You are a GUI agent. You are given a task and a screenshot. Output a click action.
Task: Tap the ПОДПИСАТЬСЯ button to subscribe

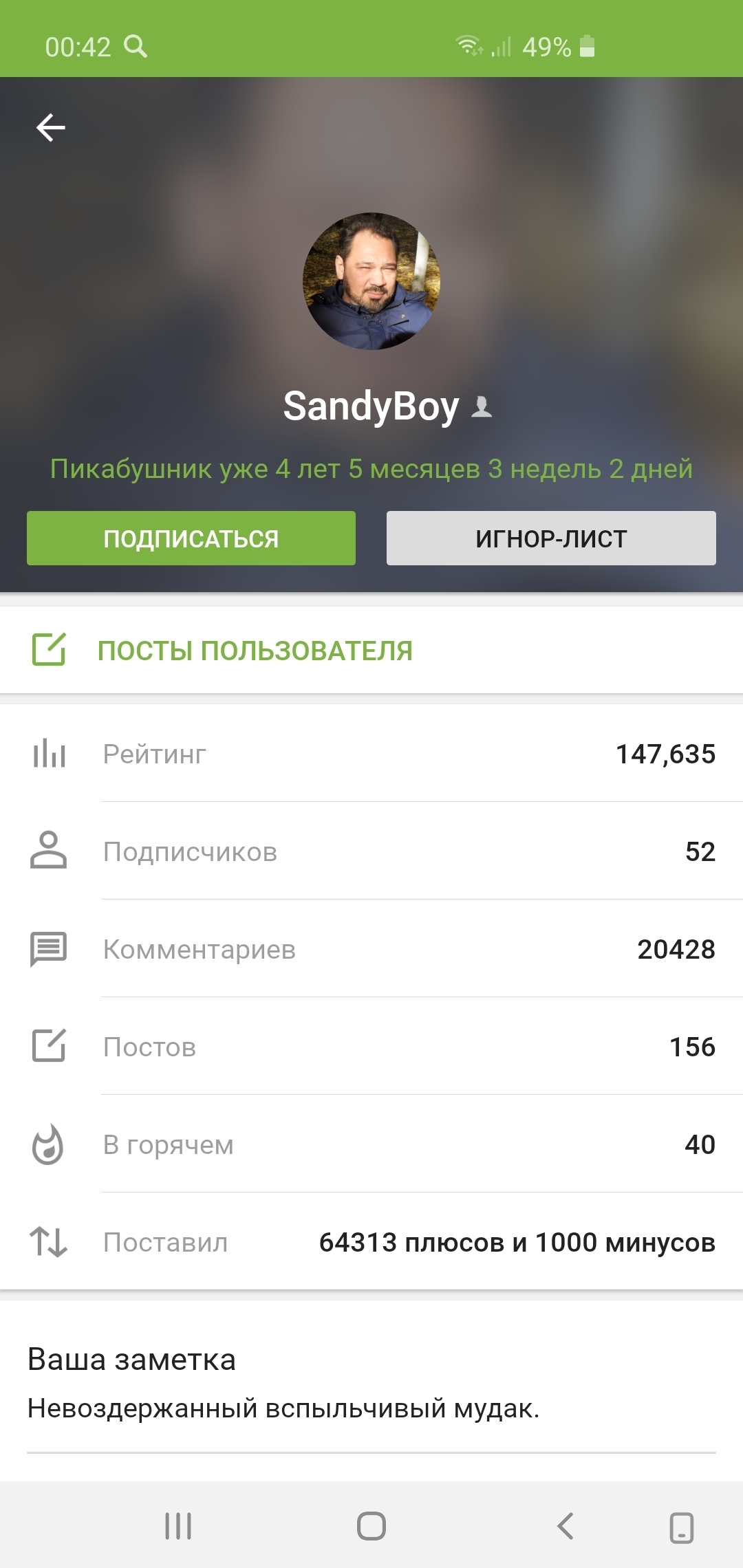[x=191, y=538]
